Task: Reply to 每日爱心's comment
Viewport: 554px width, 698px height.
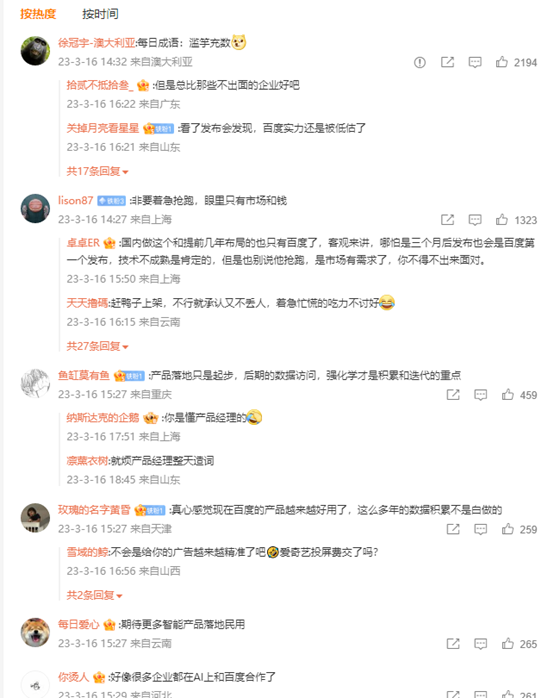Action: 481,644
